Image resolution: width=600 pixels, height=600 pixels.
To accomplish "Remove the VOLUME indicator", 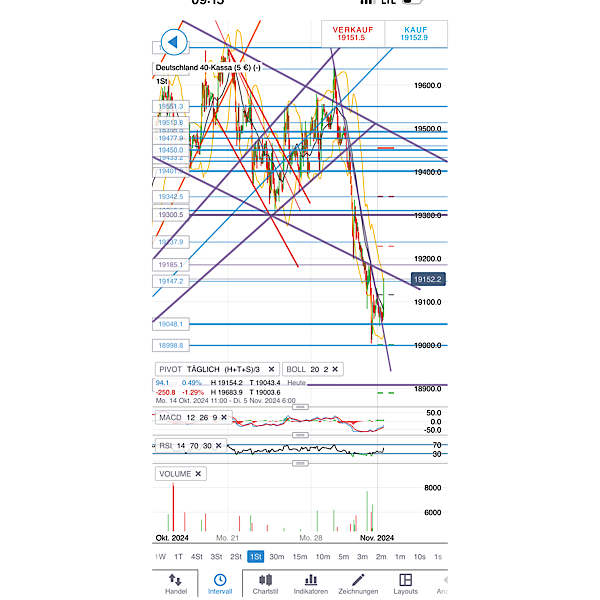I will pos(198,473).
